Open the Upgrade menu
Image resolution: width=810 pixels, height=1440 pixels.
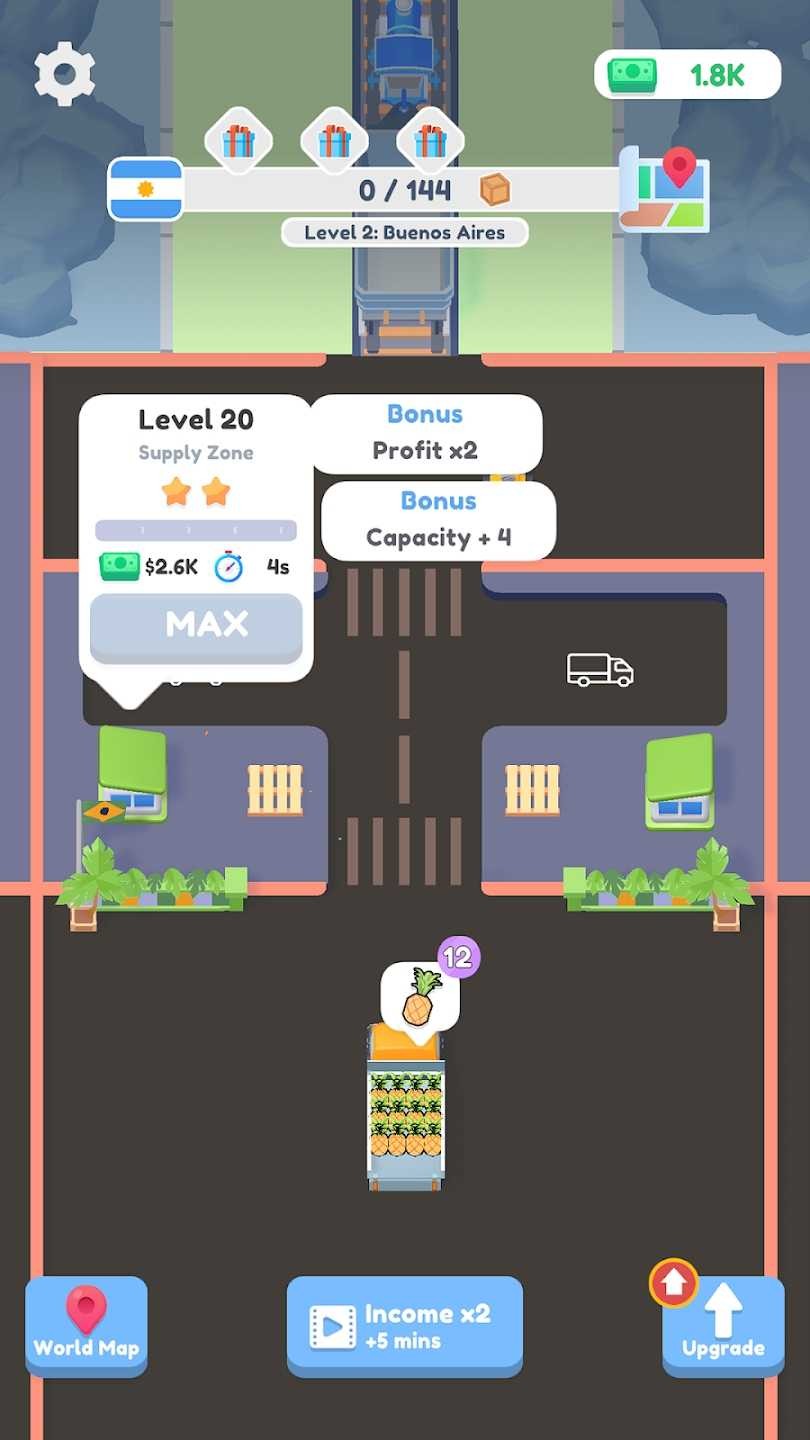[x=723, y=1325]
